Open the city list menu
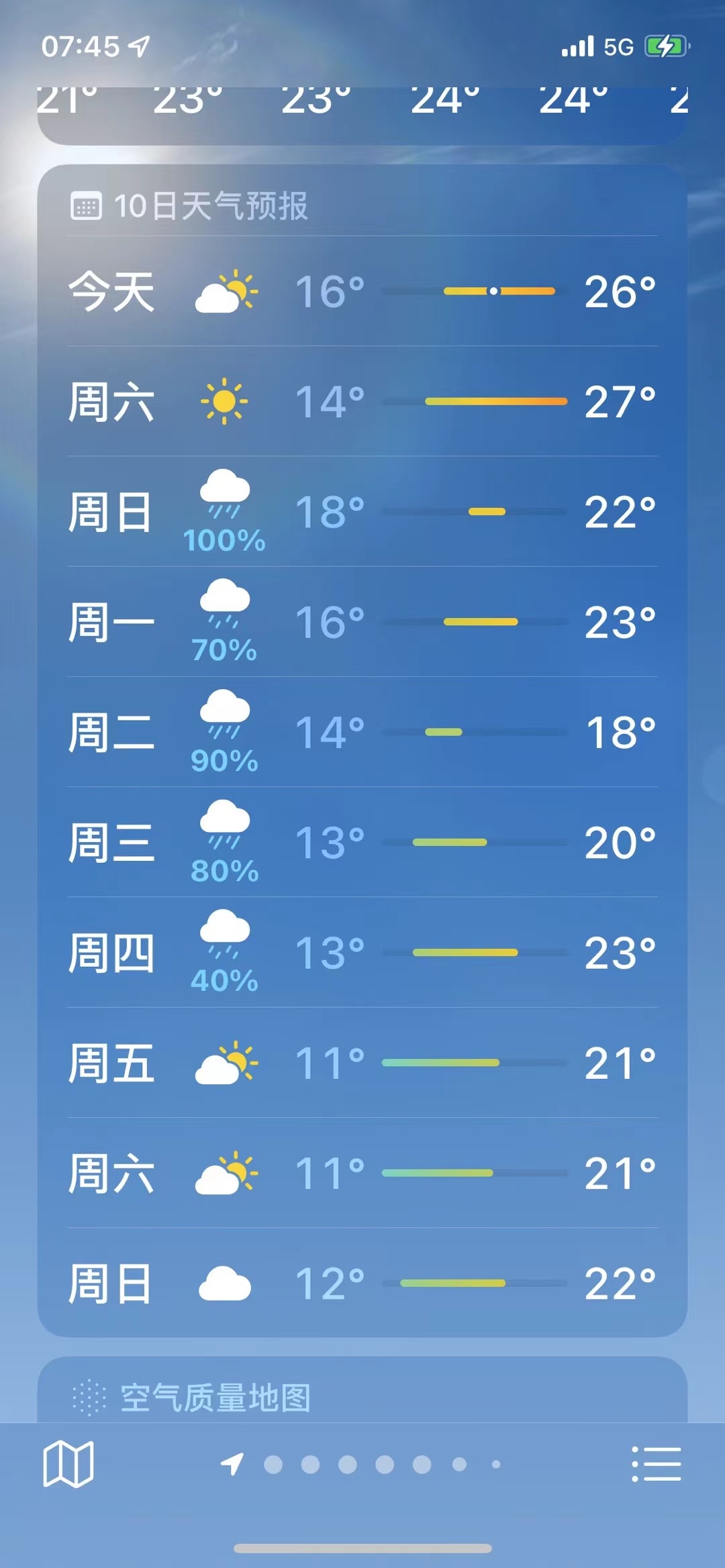 656,1464
